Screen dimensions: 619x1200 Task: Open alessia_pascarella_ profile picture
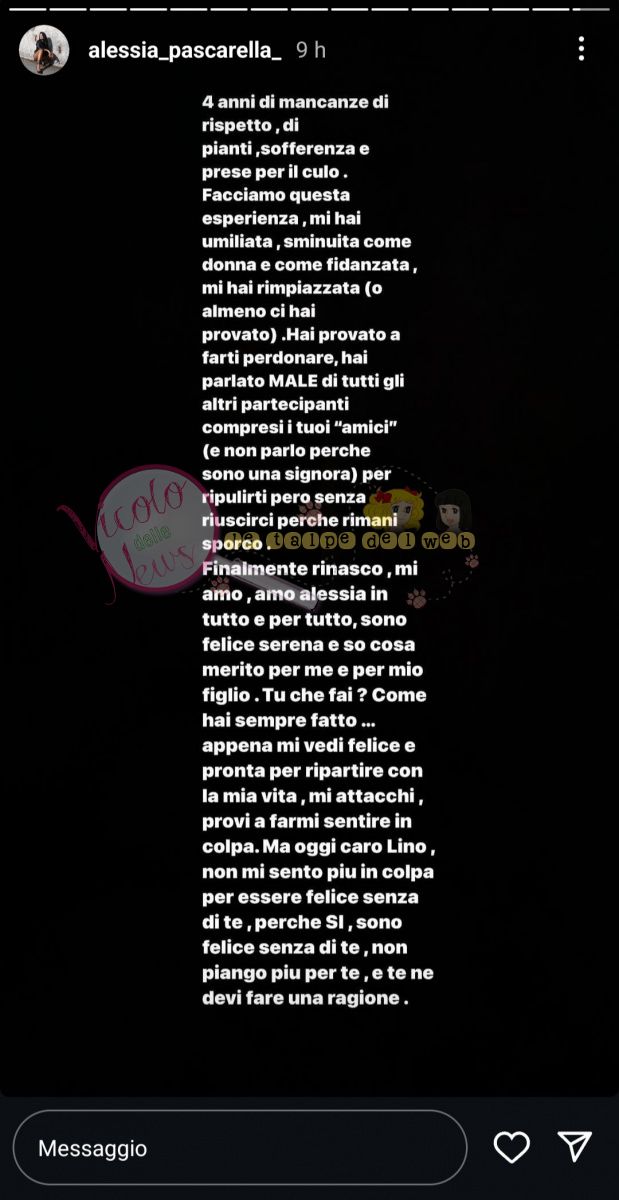(x=44, y=50)
